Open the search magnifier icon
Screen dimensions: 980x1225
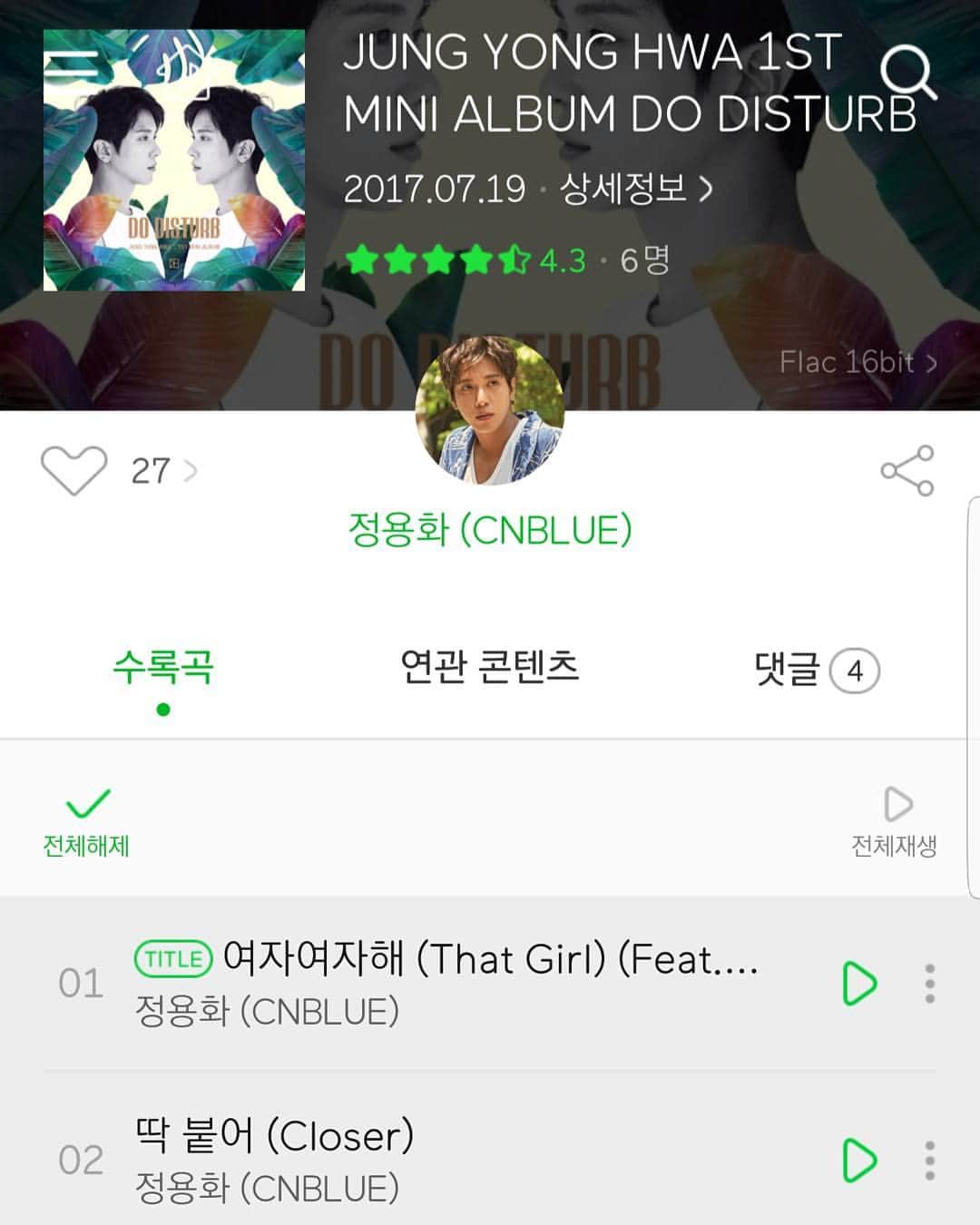pyautogui.click(x=907, y=73)
